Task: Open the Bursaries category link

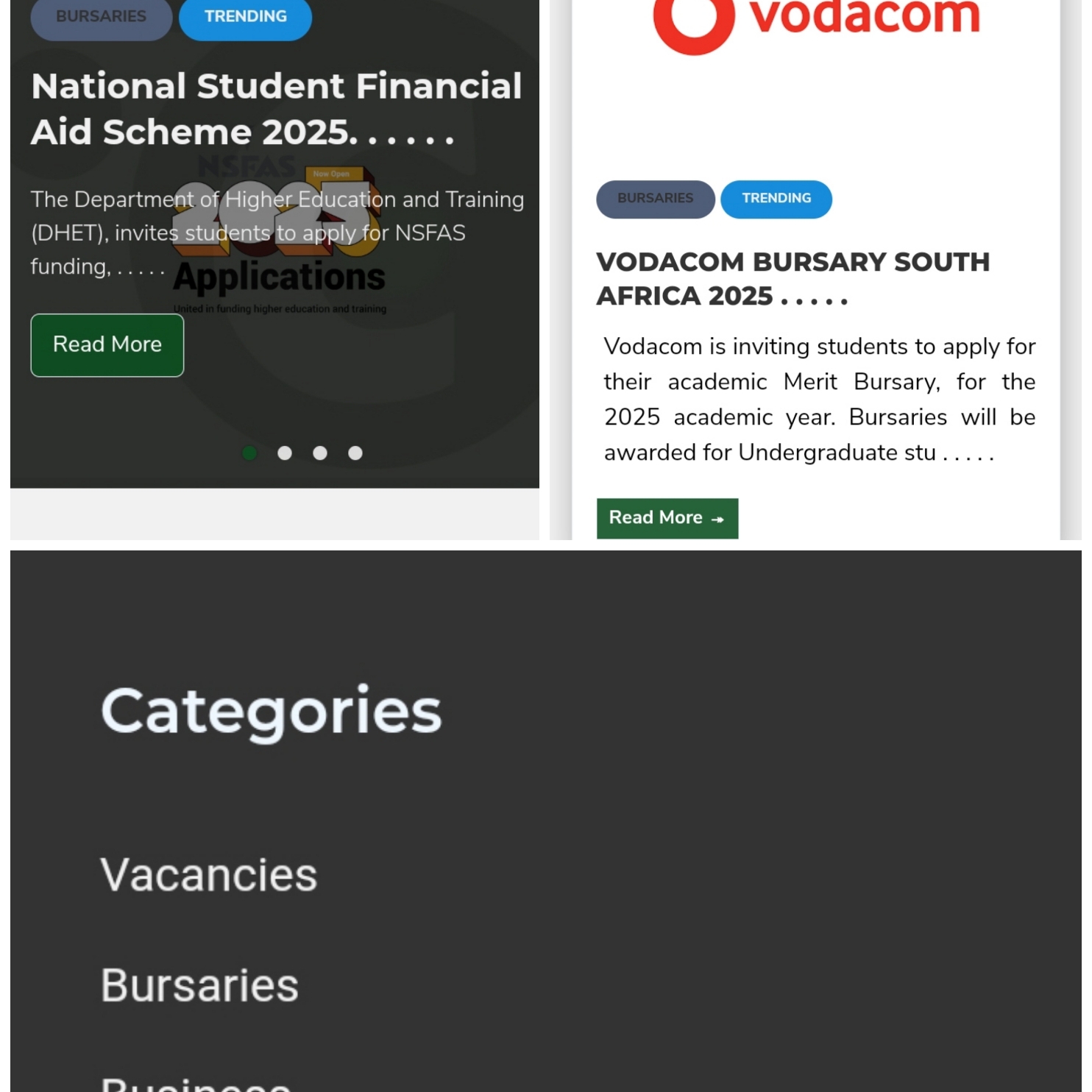Action: pos(199,985)
